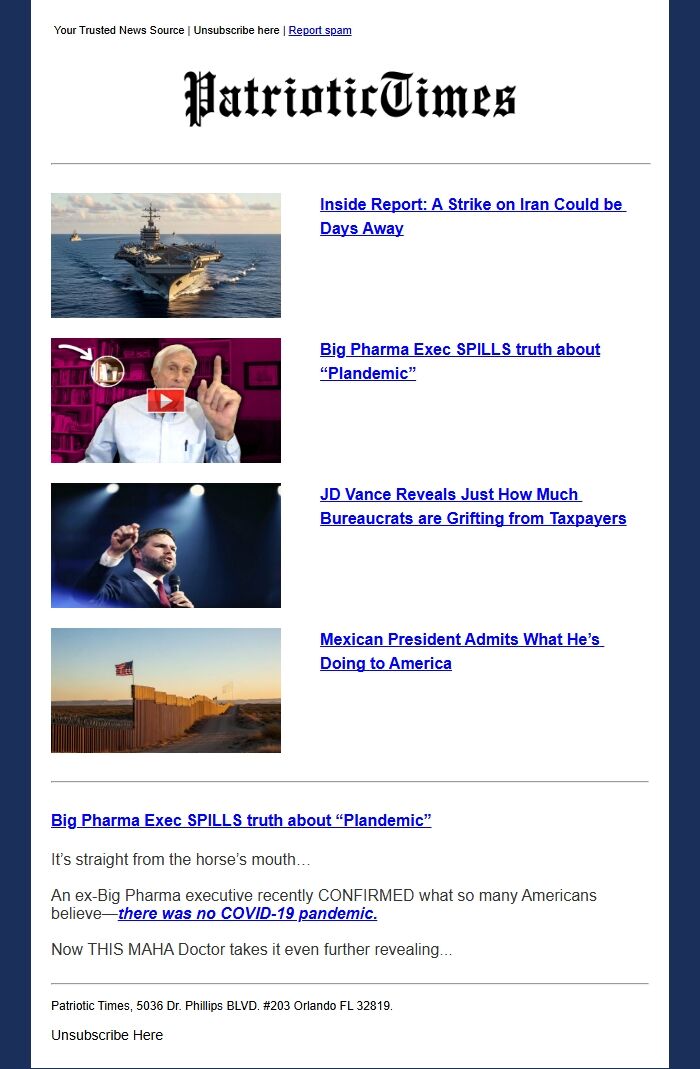700x1069 pixels.
Task: View the border wall story image
Action: (x=166, y=690)
